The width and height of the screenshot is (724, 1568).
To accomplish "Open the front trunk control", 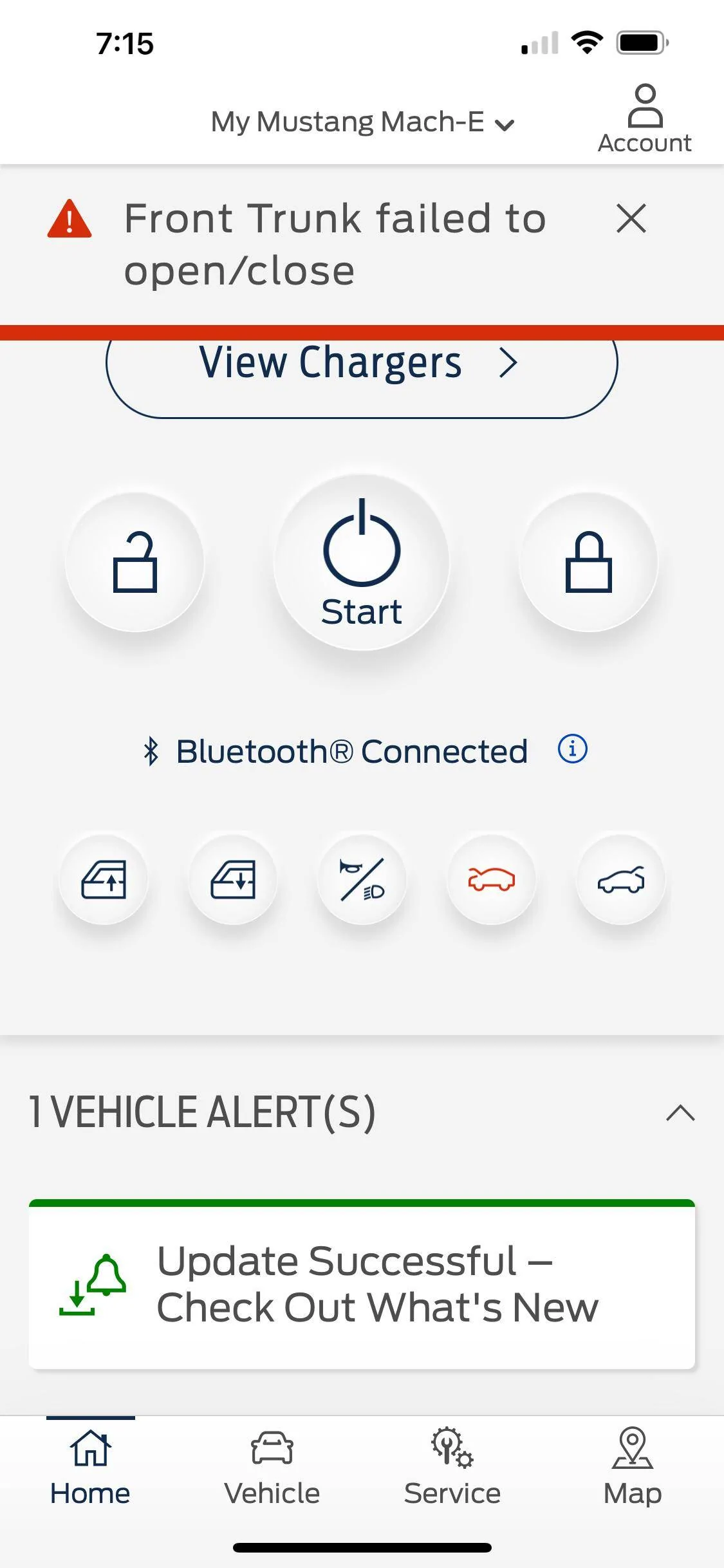I will 491,879.
